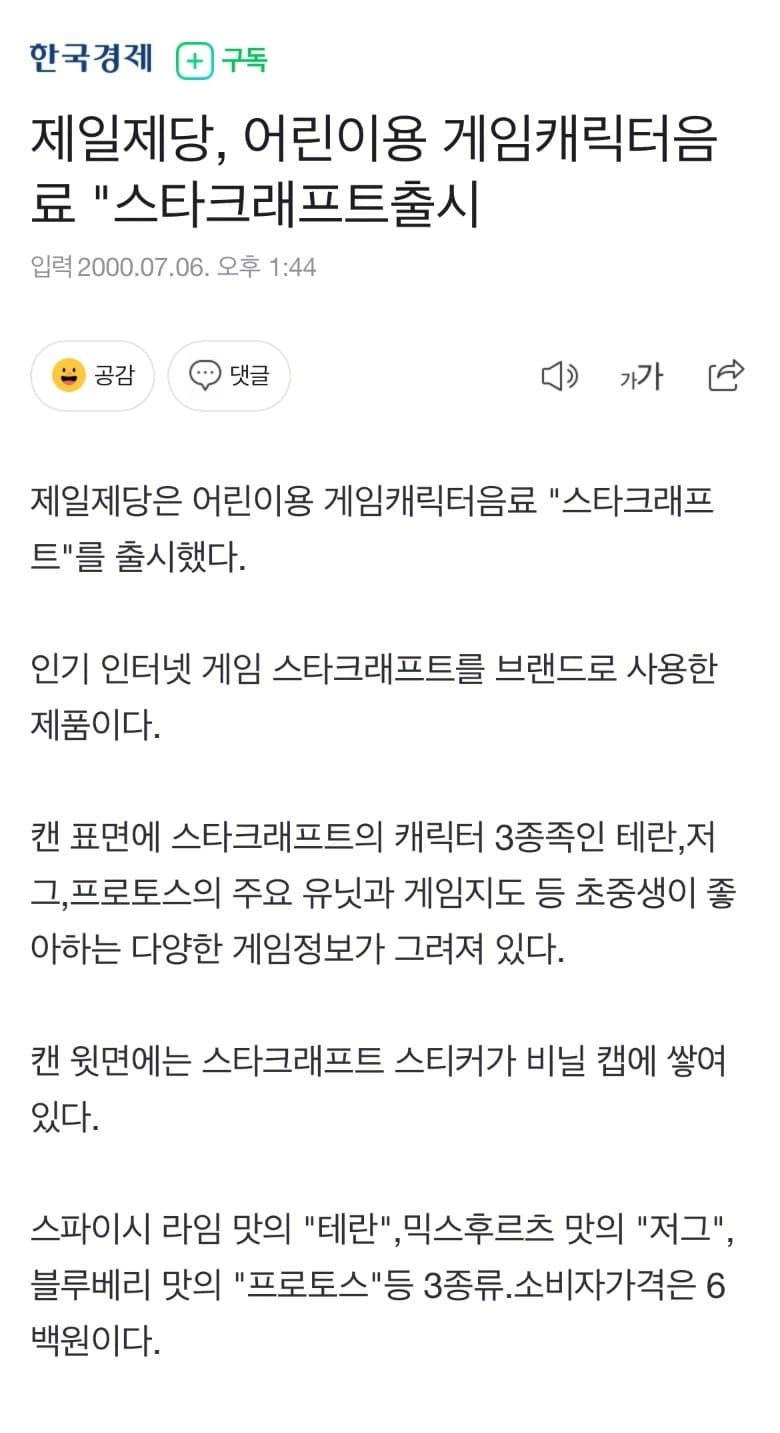Listen to the article with the speaker icon
The width and height of the screenshot is (780, 1433).
coord(559,376)
